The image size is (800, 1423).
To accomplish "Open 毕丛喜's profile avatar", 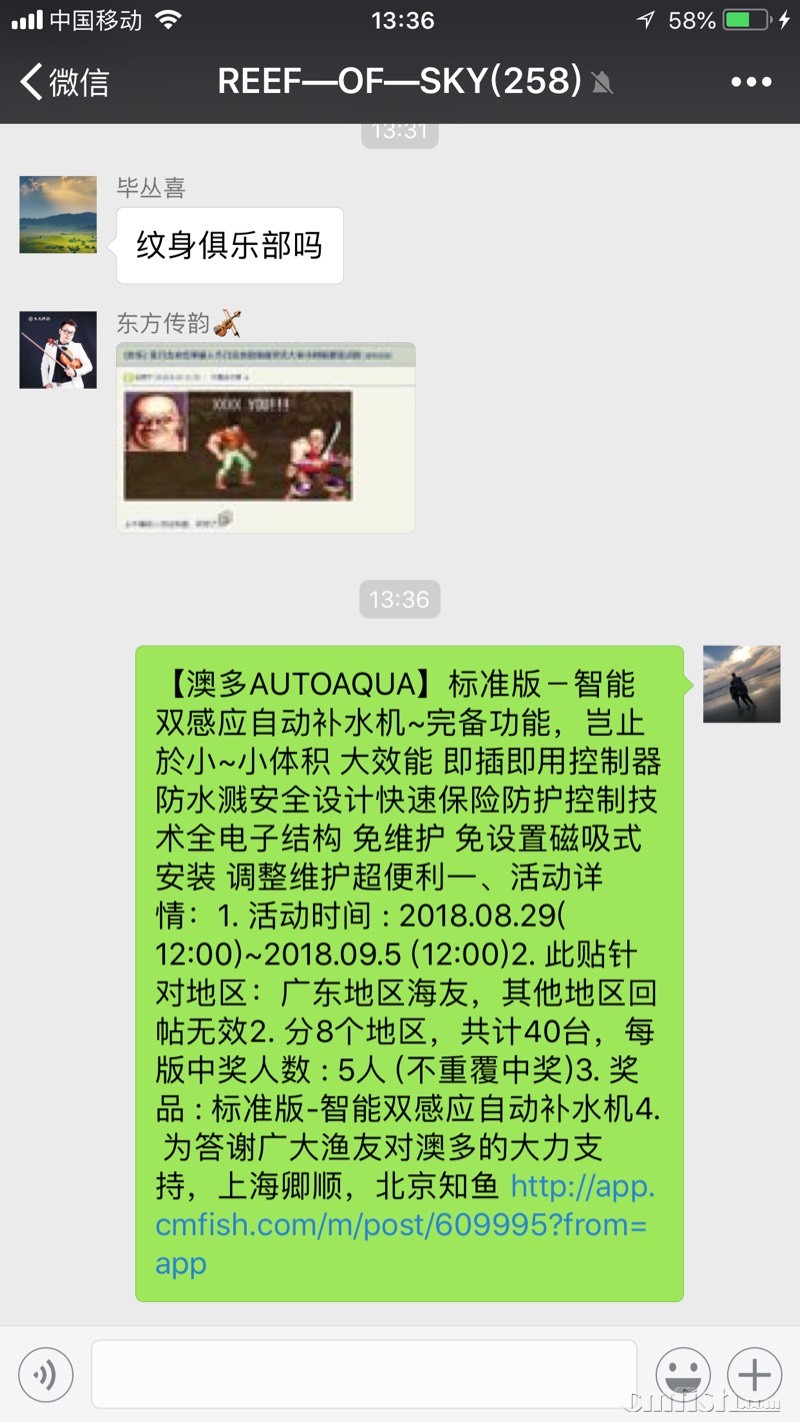I will [58, 215].
